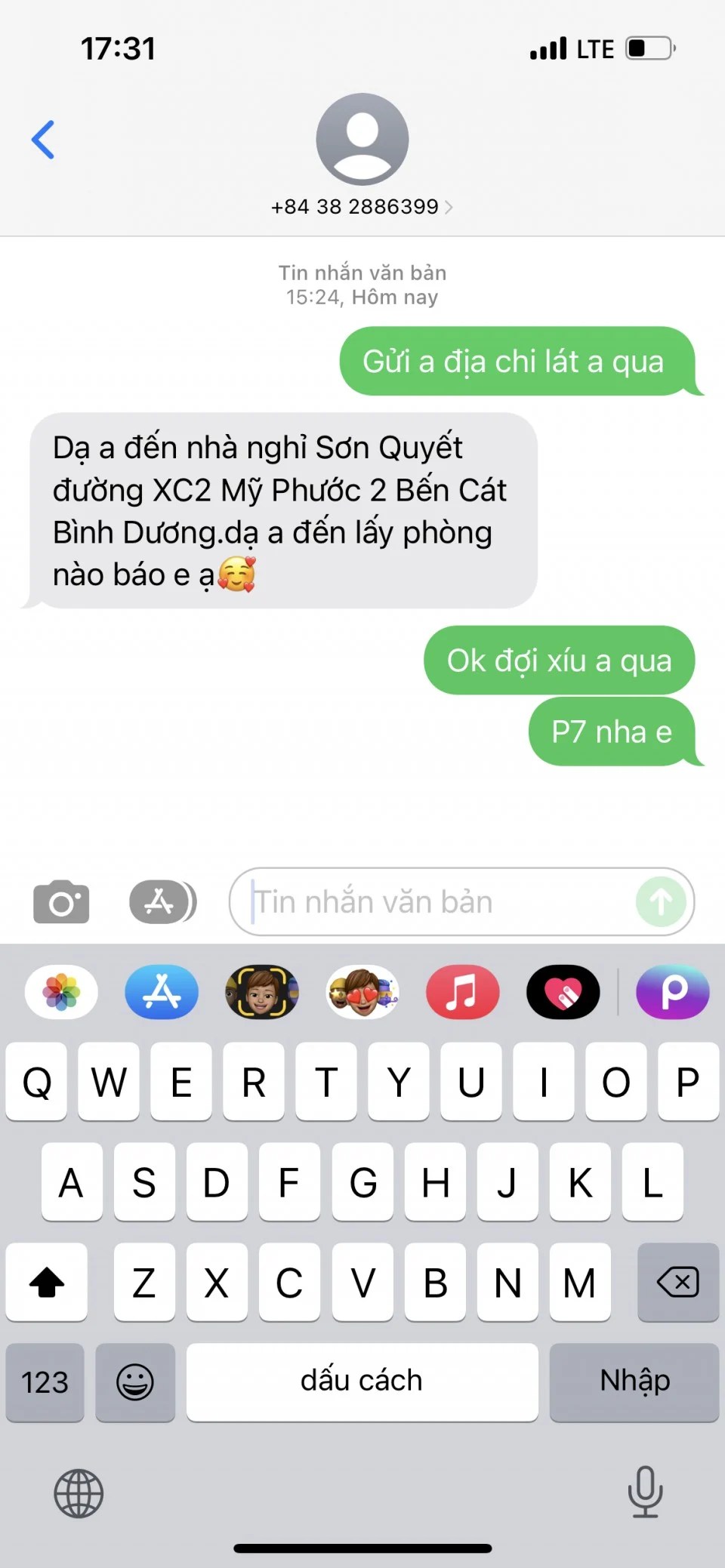Tap the dấu cách space bar

tap(362, 1382)
